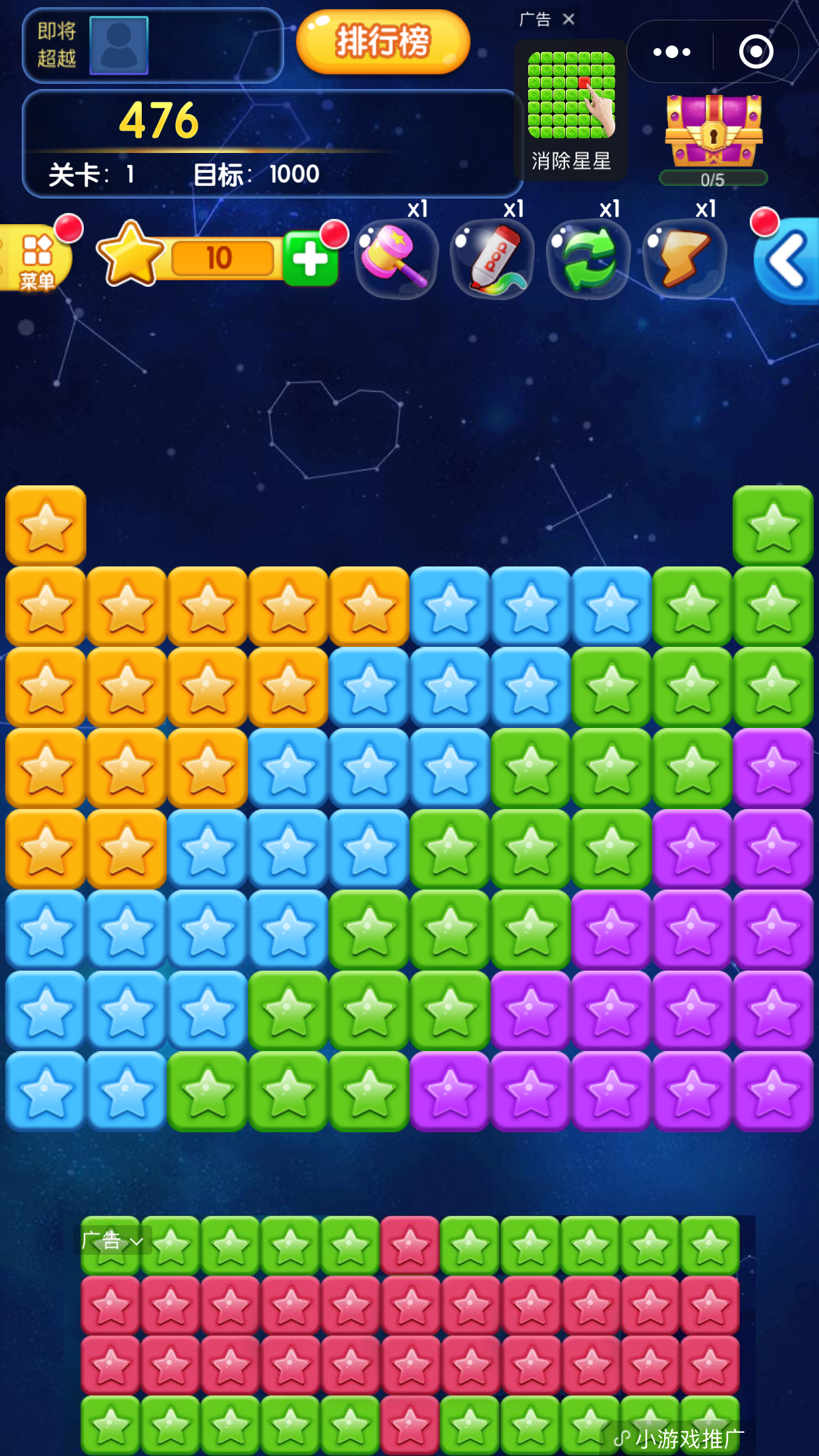
Task: Use the green refresh shuffle power-up
Action: [x=588, y=259]
